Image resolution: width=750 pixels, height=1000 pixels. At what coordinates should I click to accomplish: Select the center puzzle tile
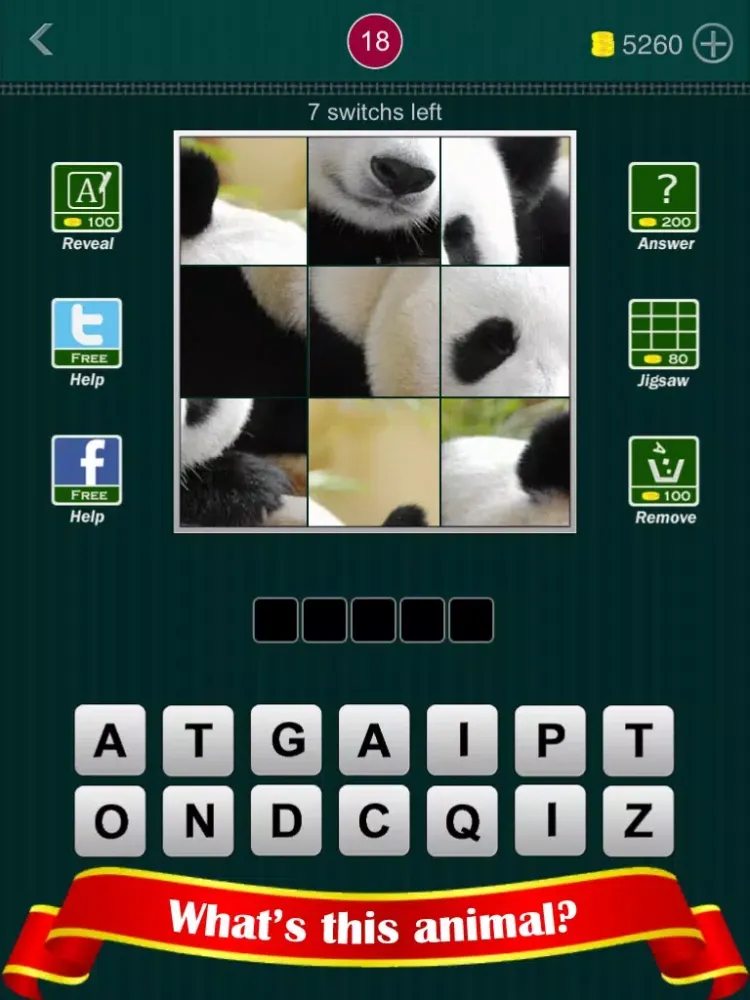tap(375, 331)
